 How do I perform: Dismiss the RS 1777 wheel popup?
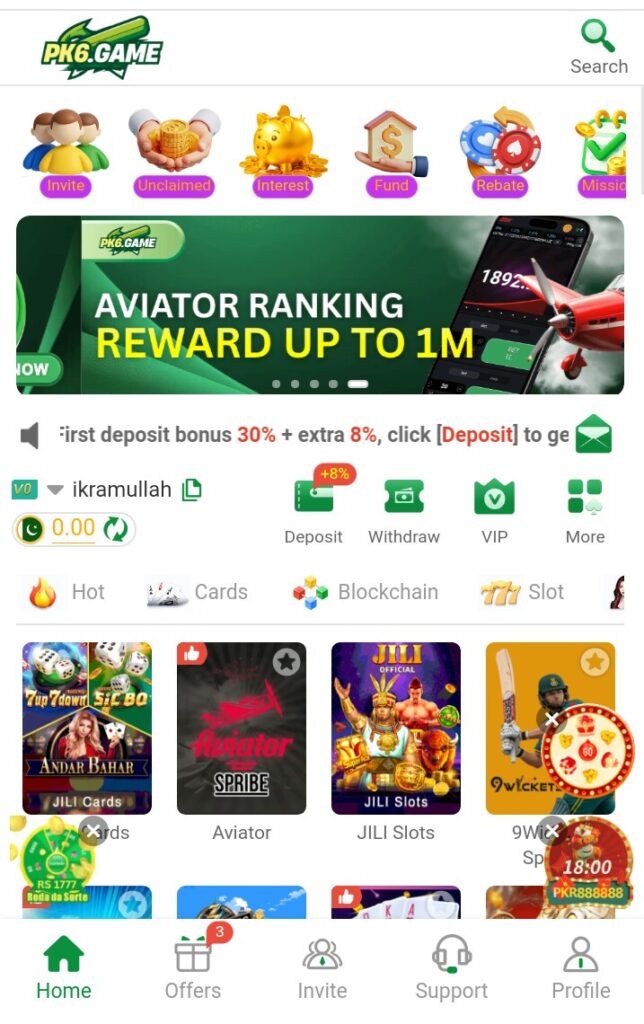[93, 830]
